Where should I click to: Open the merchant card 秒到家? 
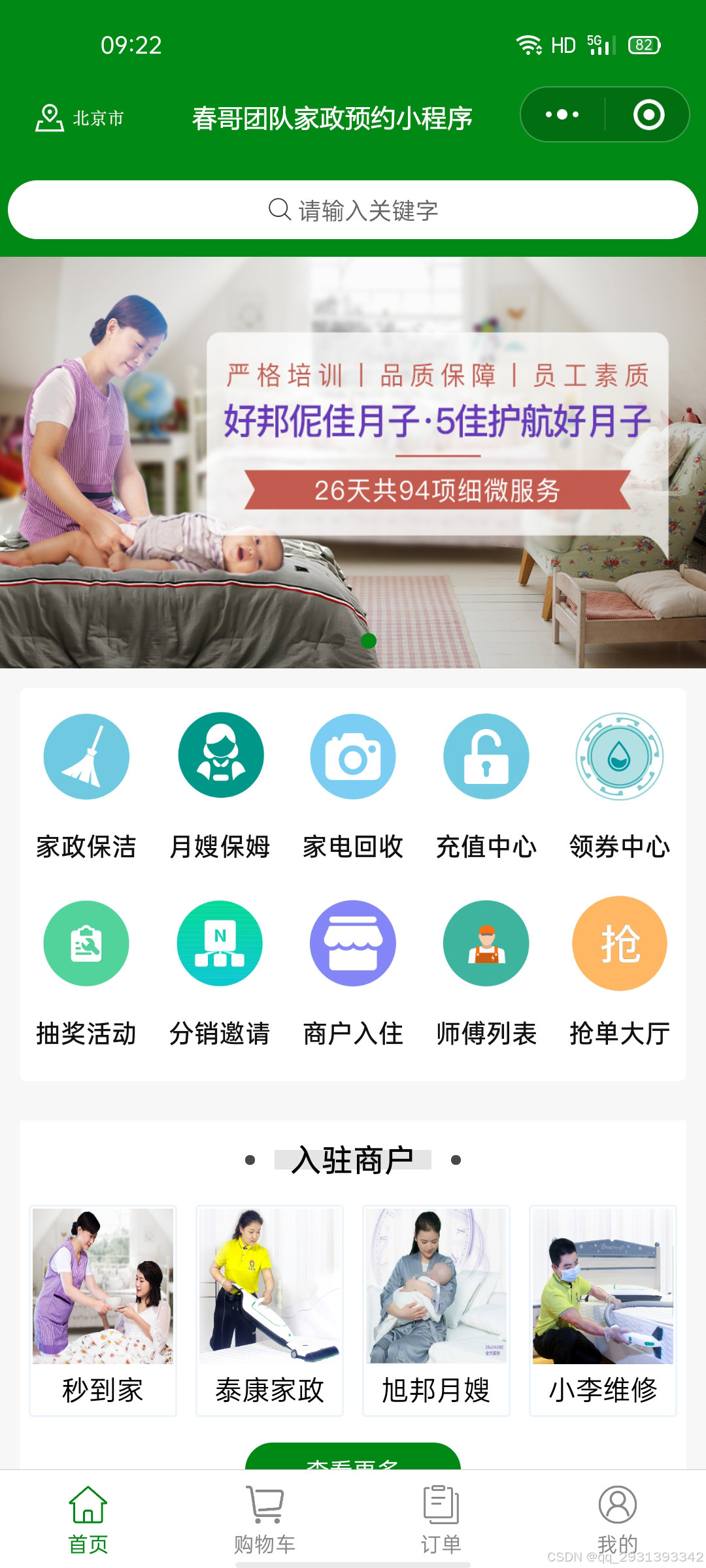(x=103, y=1310)
